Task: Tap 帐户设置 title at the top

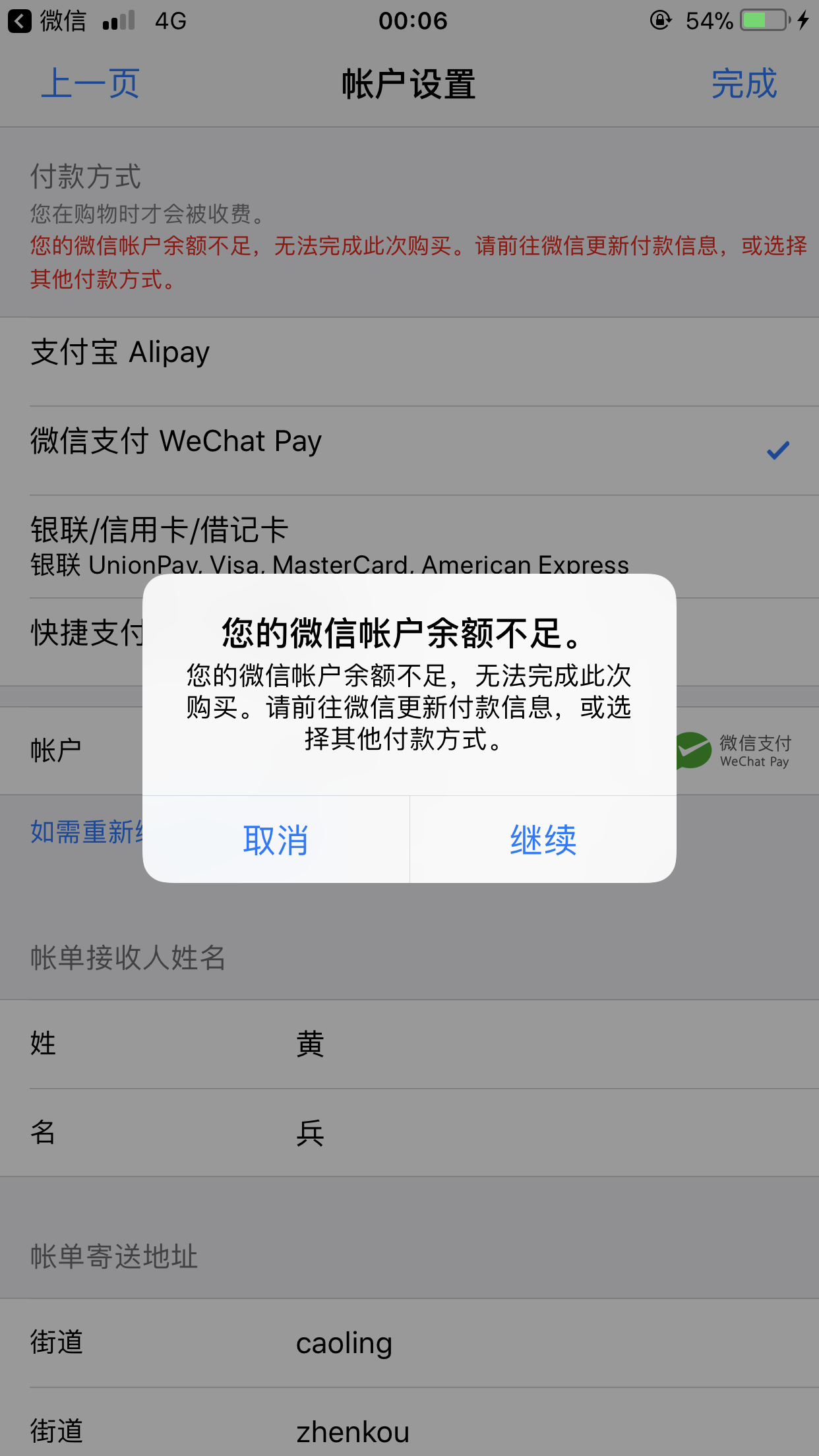Action: pyautogui.click(x=409, y=84)
